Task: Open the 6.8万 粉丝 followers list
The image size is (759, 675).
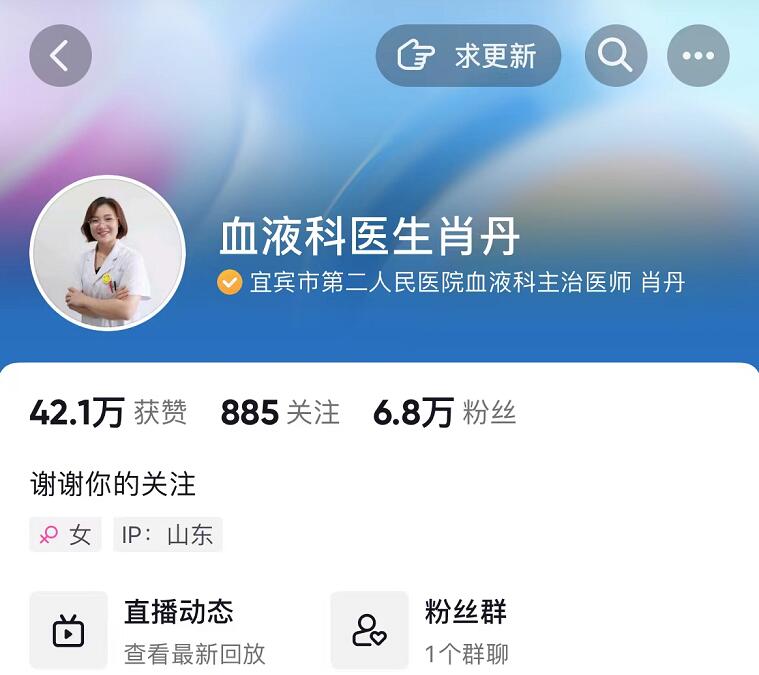Action: pyautogui.click(x=444, y=412)
